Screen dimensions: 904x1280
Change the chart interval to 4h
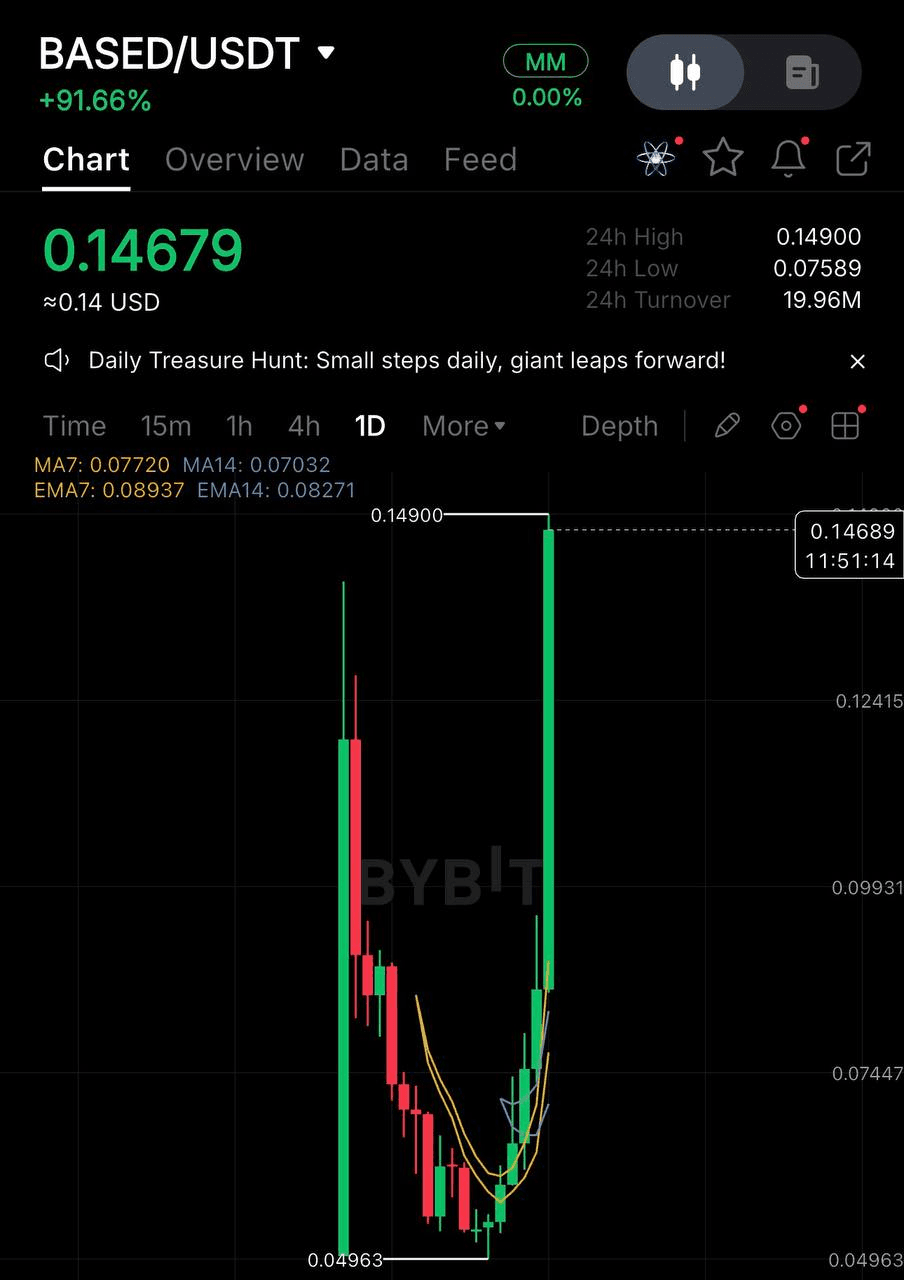coord(304,426)
